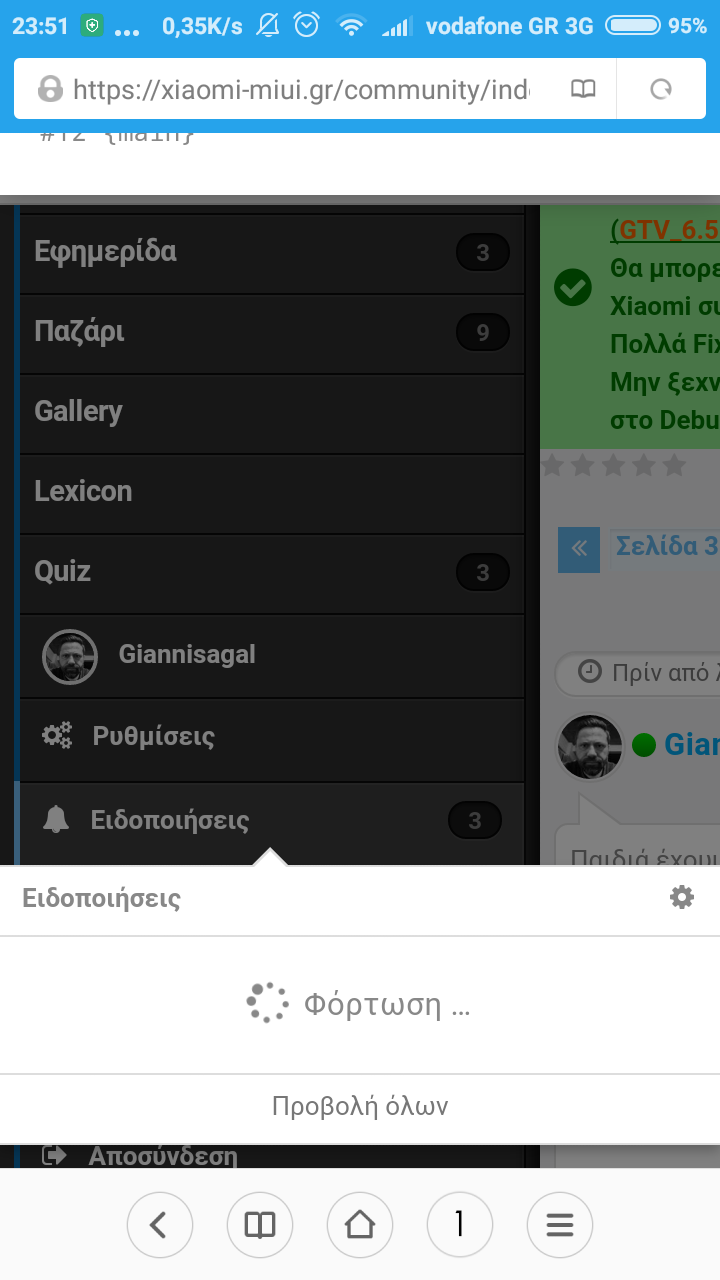Viewport: 720px width, 1280px height.
Task: Open the Giannisagal profile entry
Action: click(186, 655)
